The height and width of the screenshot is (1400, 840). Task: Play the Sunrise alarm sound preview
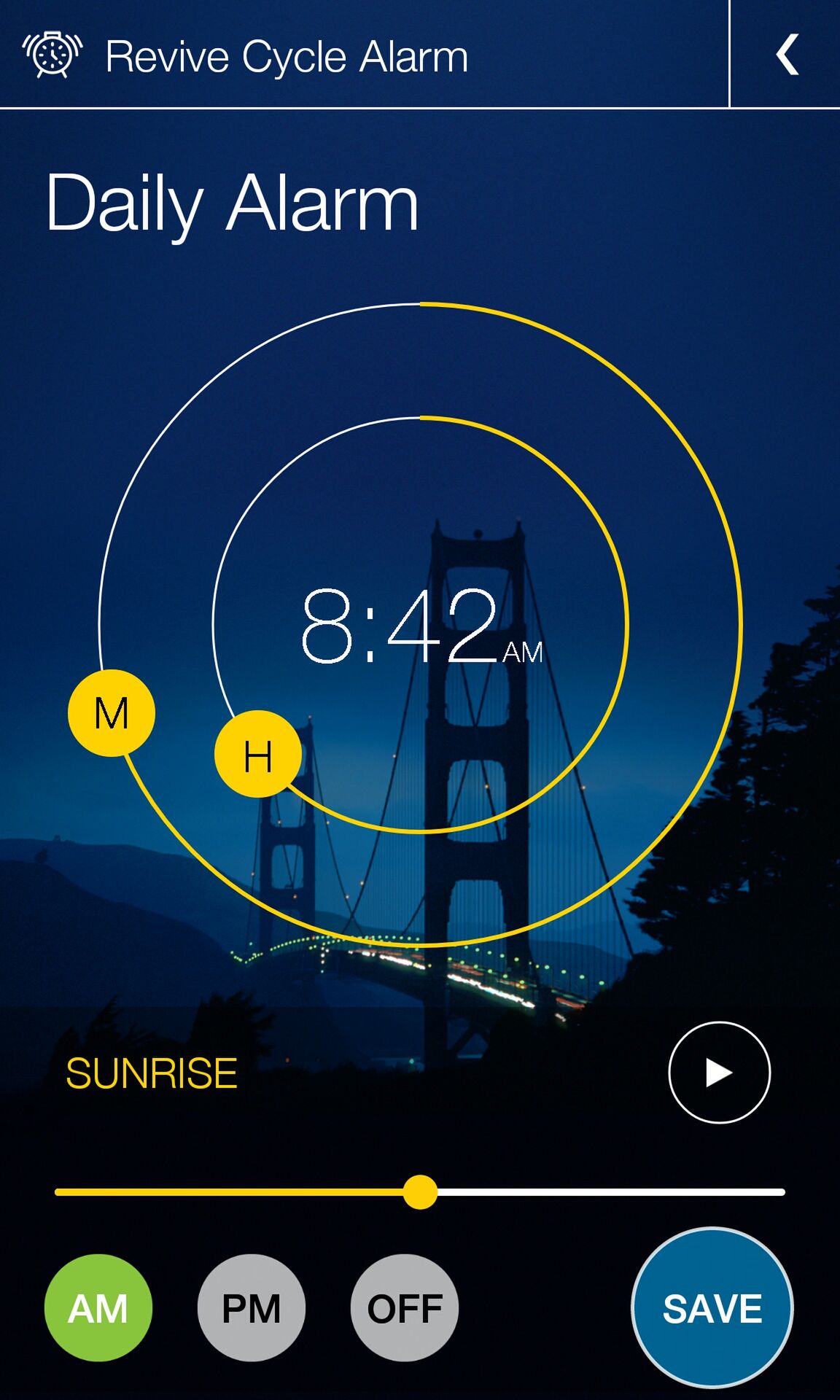(x=719, y=1072)
